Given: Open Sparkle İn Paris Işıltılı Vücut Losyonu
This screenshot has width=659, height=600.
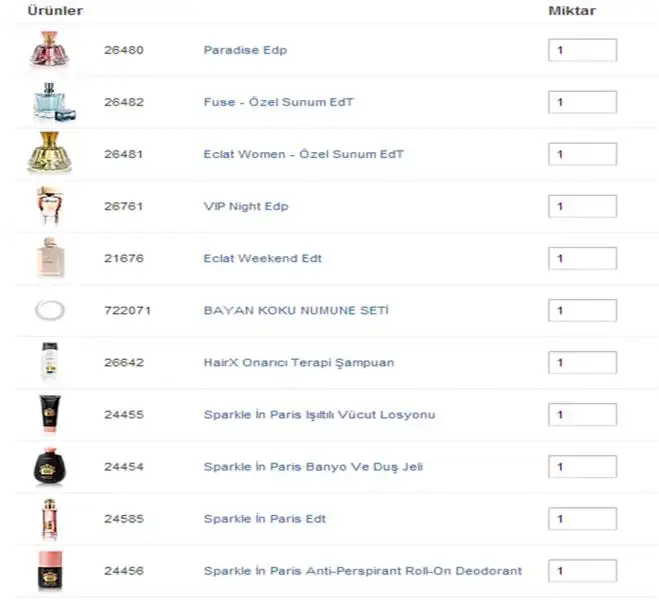Looking at the screenshot, I should (x=319, y=415).
